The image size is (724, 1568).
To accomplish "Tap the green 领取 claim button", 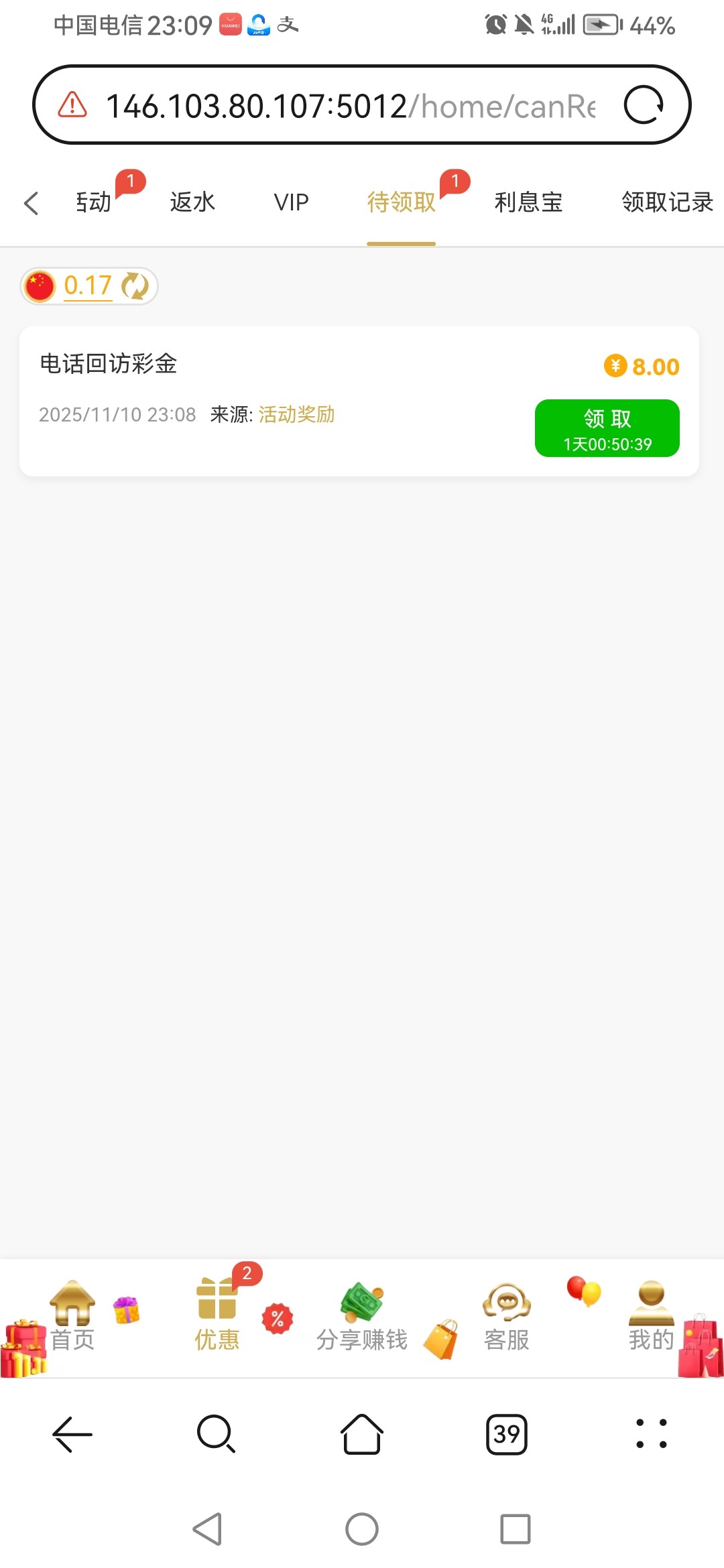I will (607, 428).
